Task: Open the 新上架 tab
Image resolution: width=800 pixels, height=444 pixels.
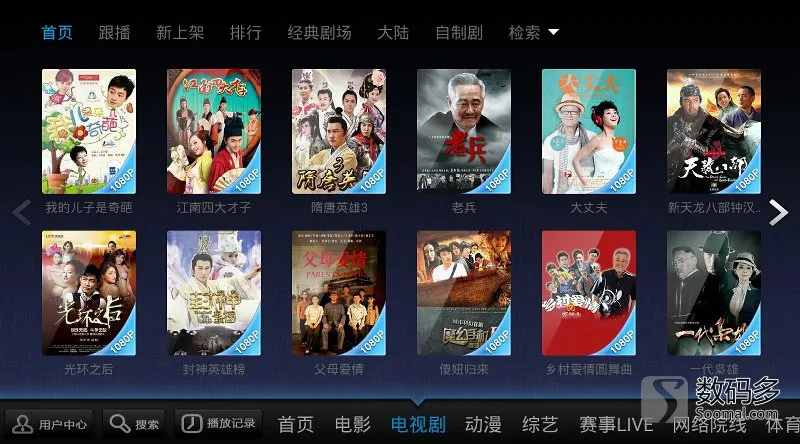Action: pyautogui.click(x=180, y=33)
